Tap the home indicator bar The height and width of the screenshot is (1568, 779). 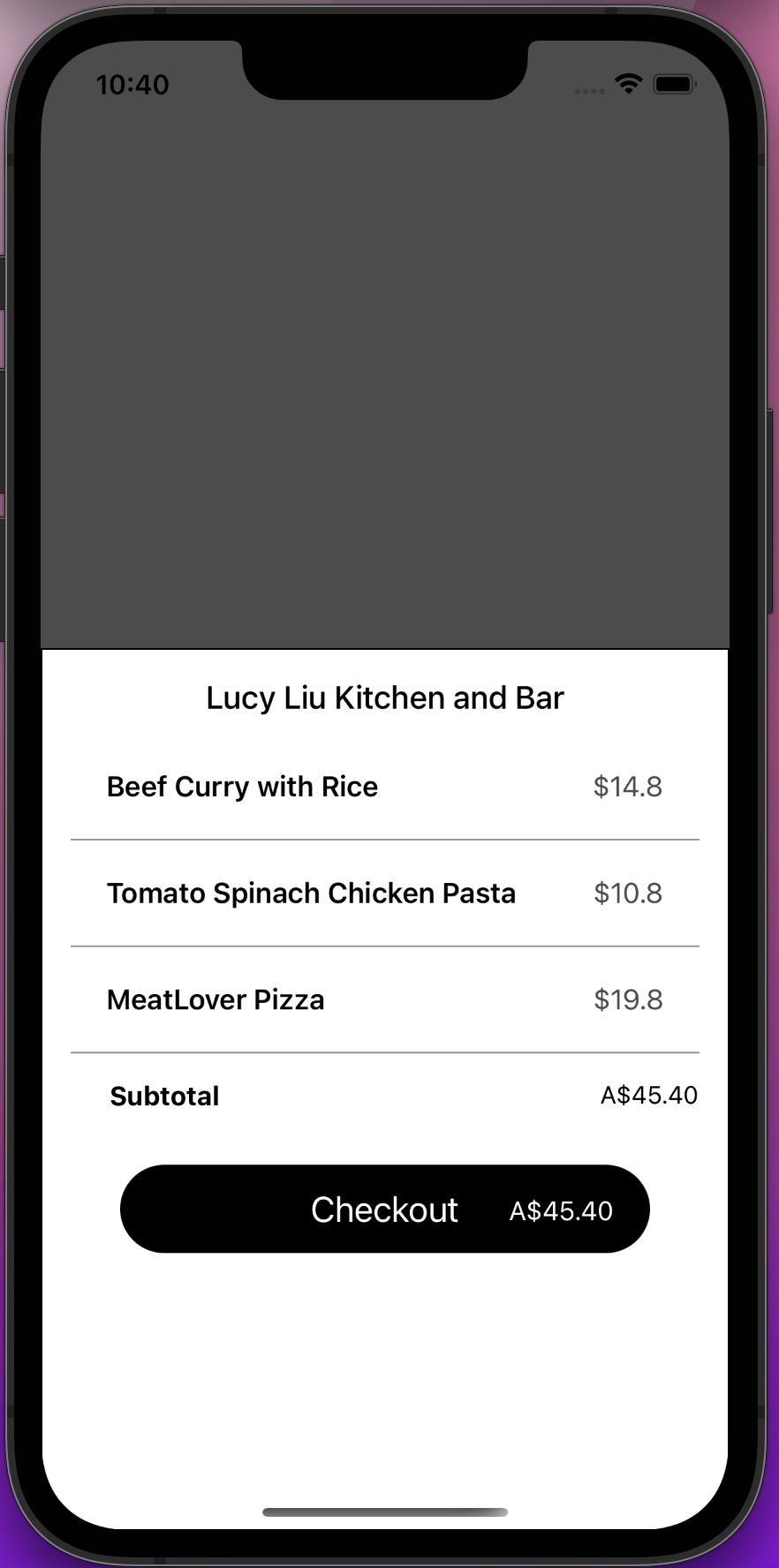point(384,1511)
